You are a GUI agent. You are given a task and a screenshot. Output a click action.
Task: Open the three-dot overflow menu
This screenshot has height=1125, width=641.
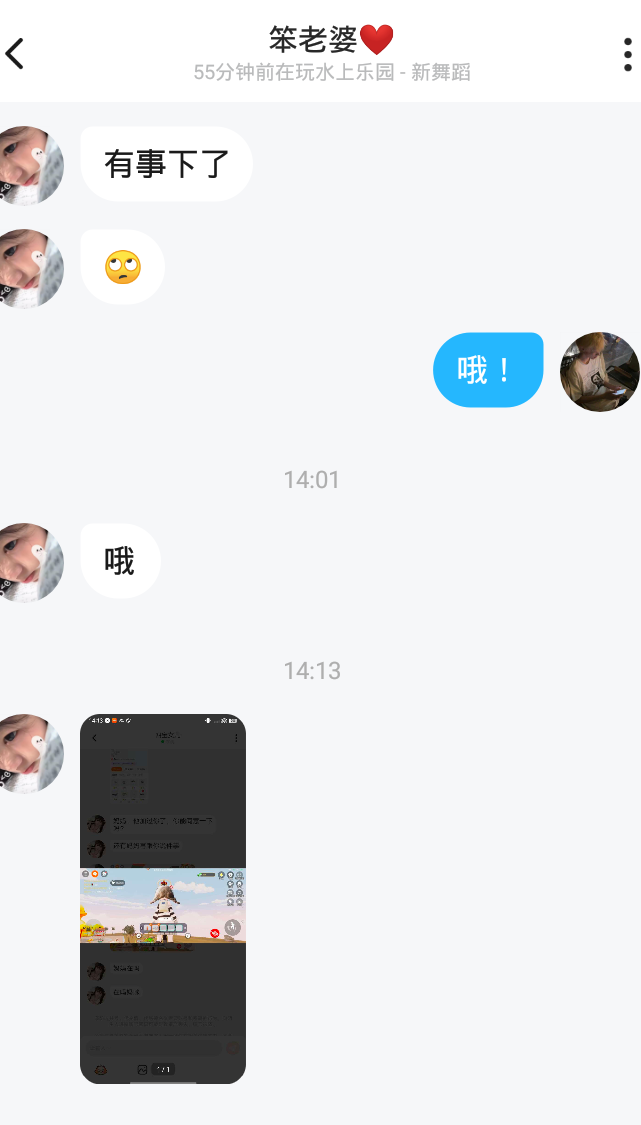[627, 54]
